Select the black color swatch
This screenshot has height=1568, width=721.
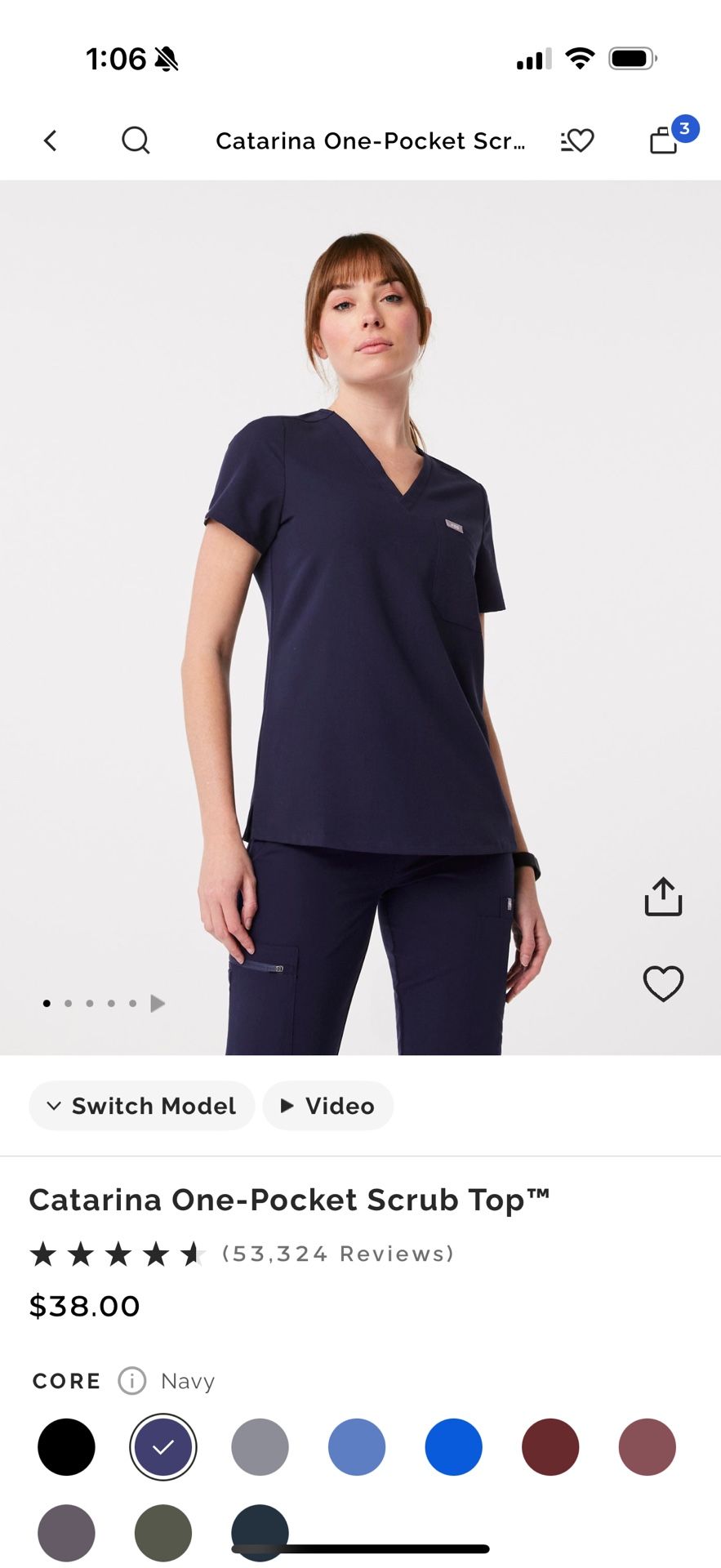click(x=66, y=1446)
